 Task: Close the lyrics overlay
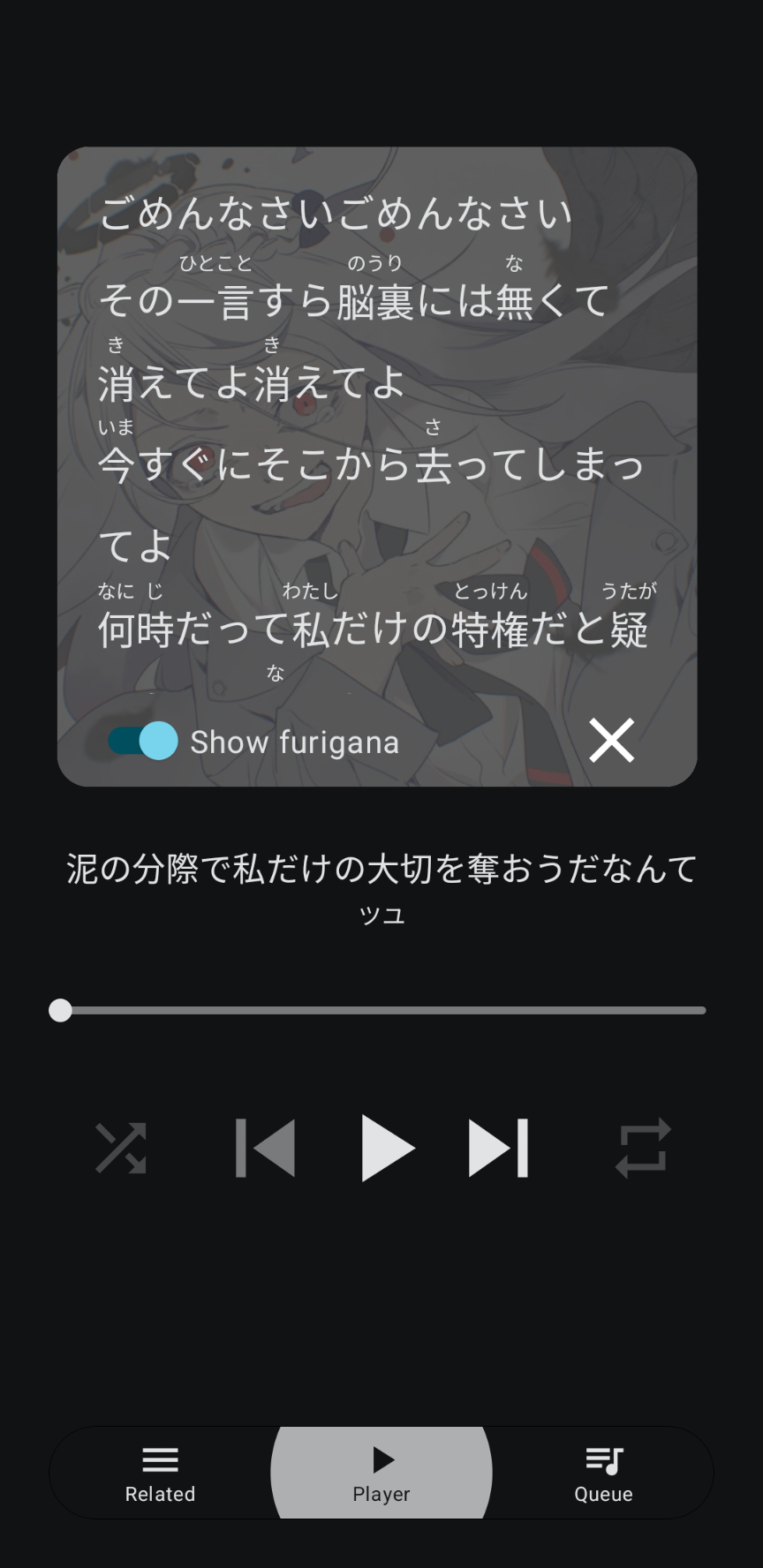tap(612, 740)
